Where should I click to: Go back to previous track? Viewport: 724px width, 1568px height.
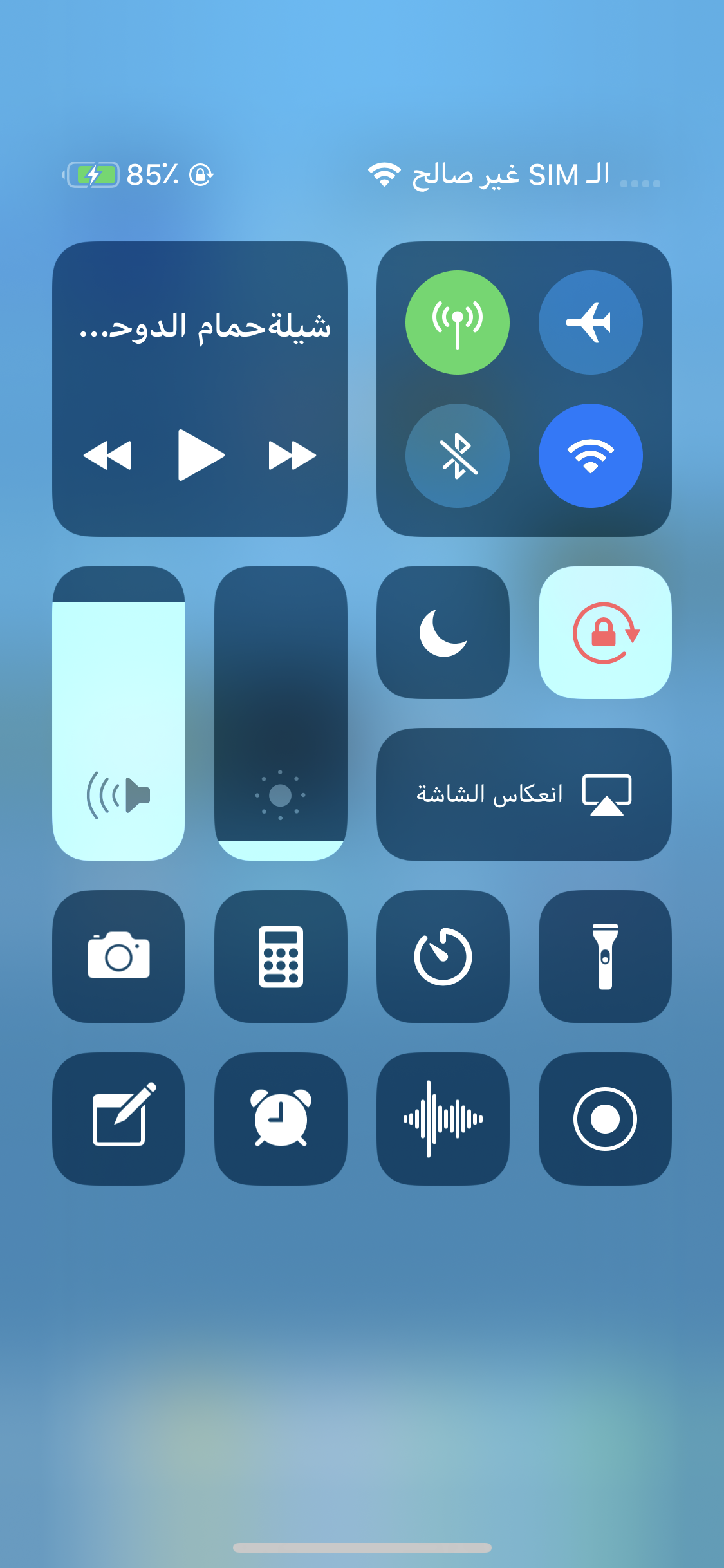point(107,455)
